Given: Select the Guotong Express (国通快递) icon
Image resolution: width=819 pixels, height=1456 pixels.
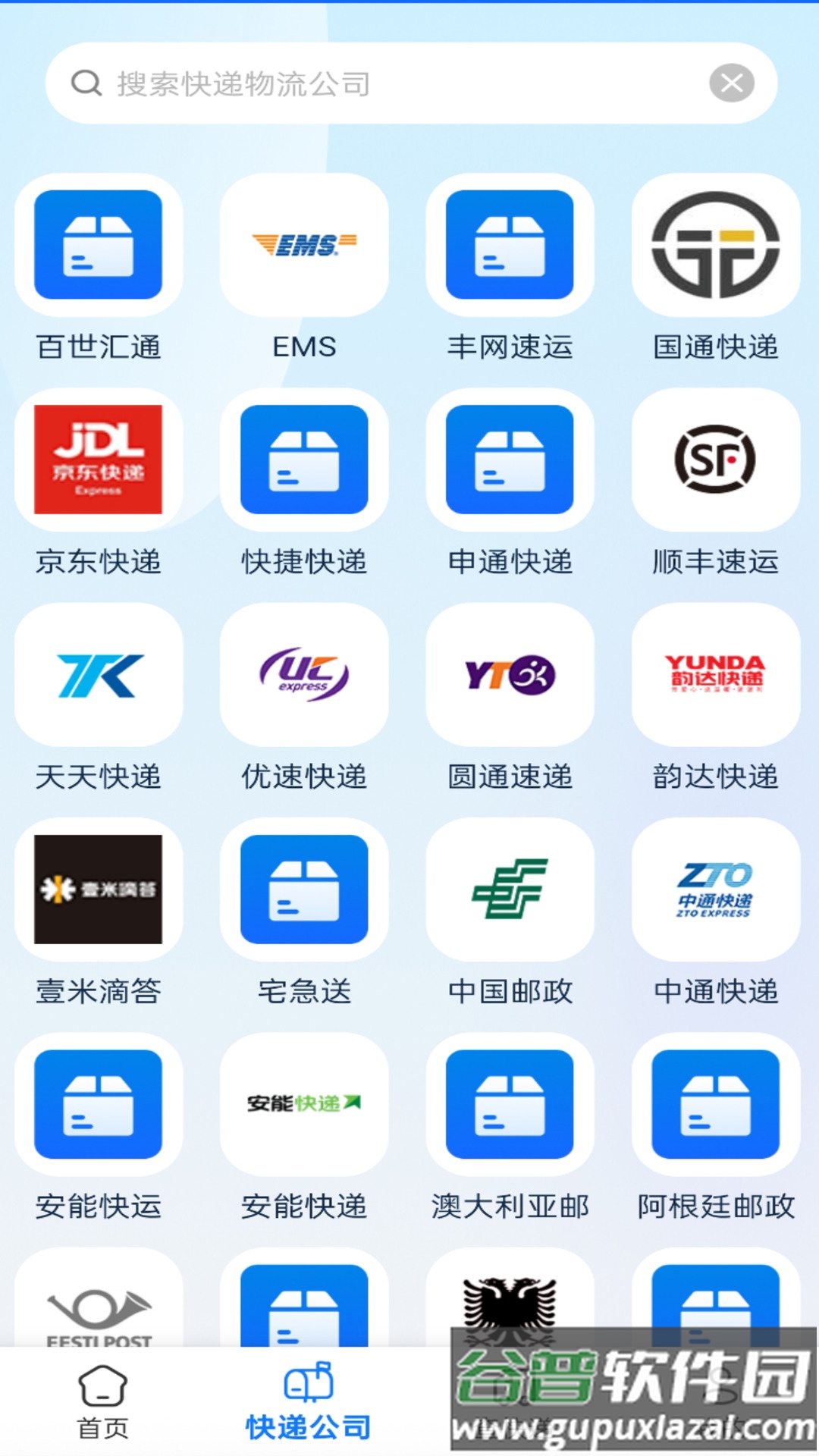Looking at the screenshot, I should click(714, 244).
